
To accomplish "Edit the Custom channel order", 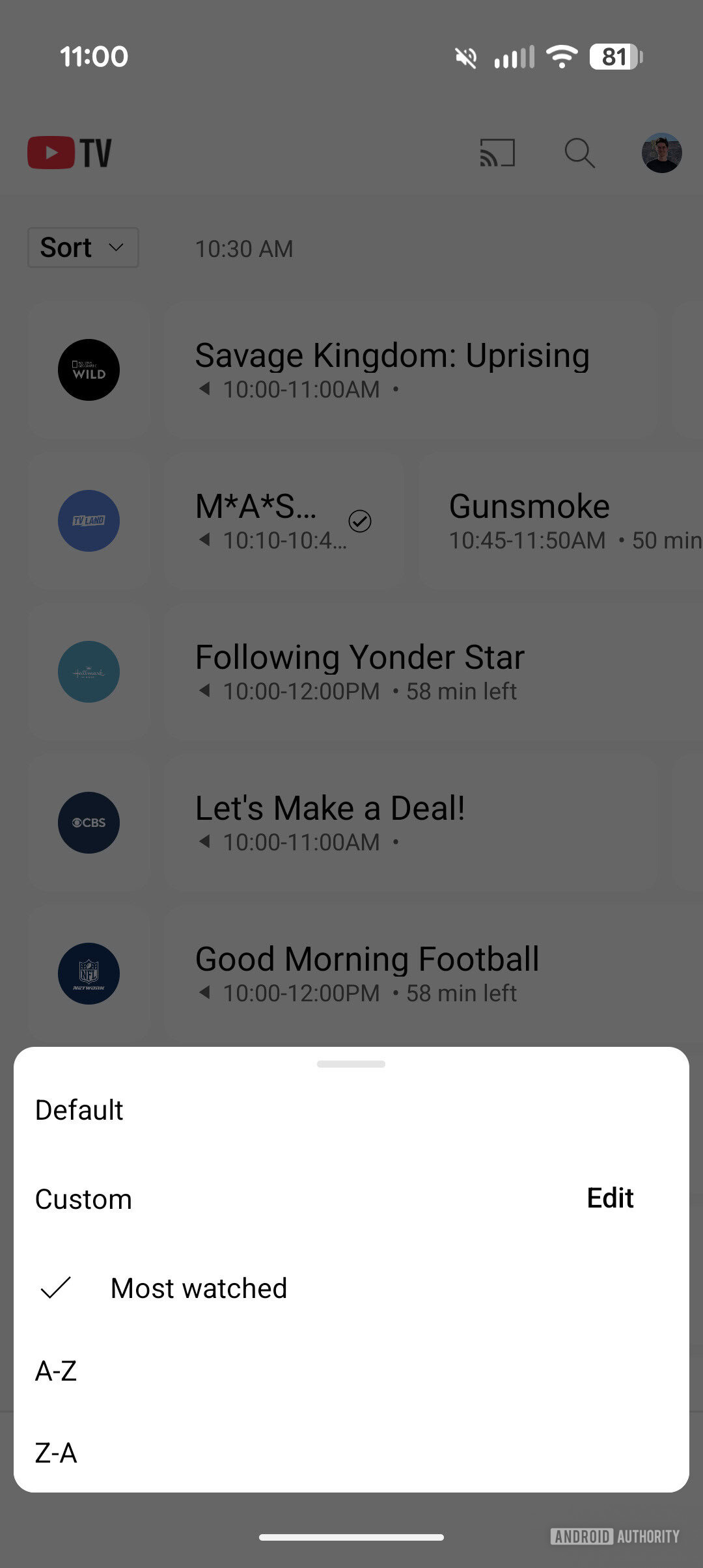I will pos(610,1197).
